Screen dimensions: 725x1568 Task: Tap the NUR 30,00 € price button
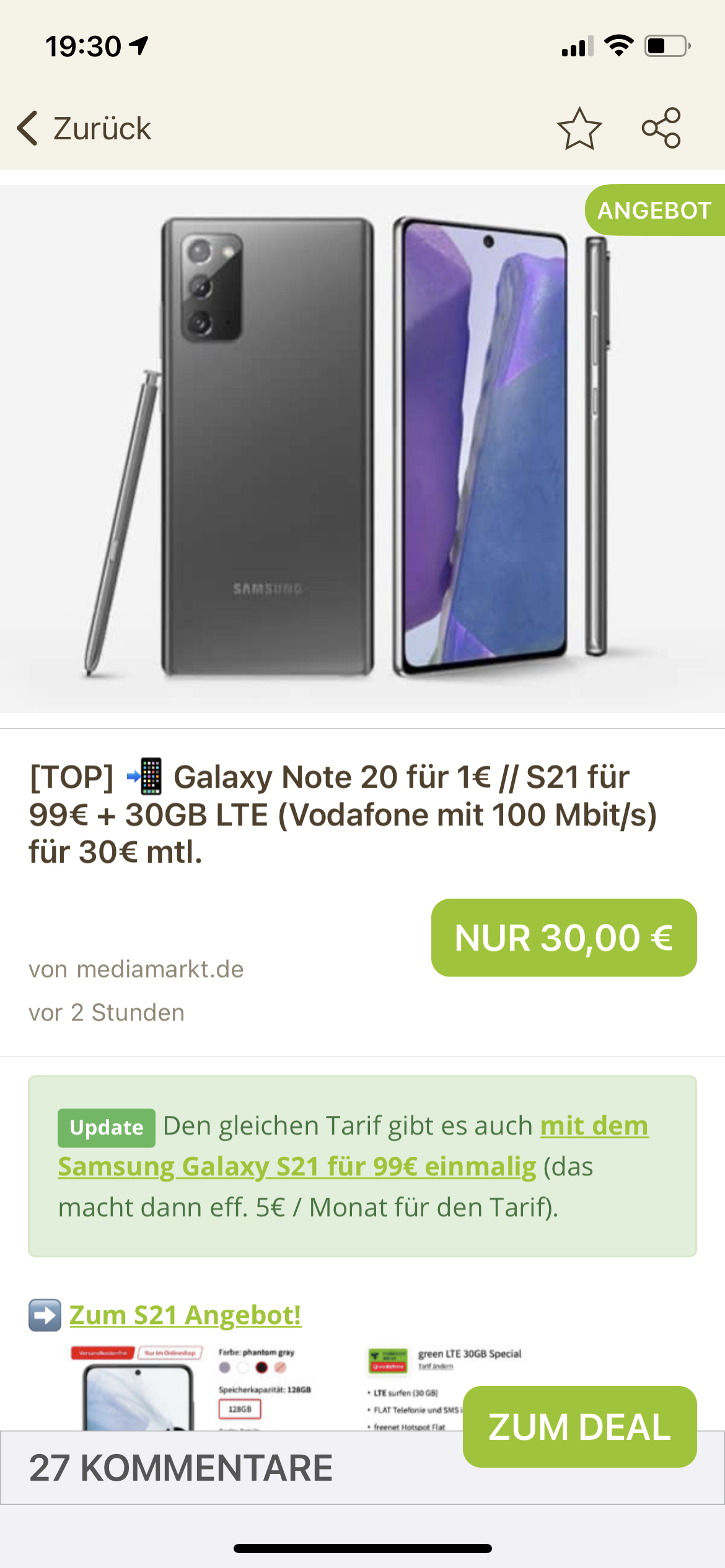564,938
